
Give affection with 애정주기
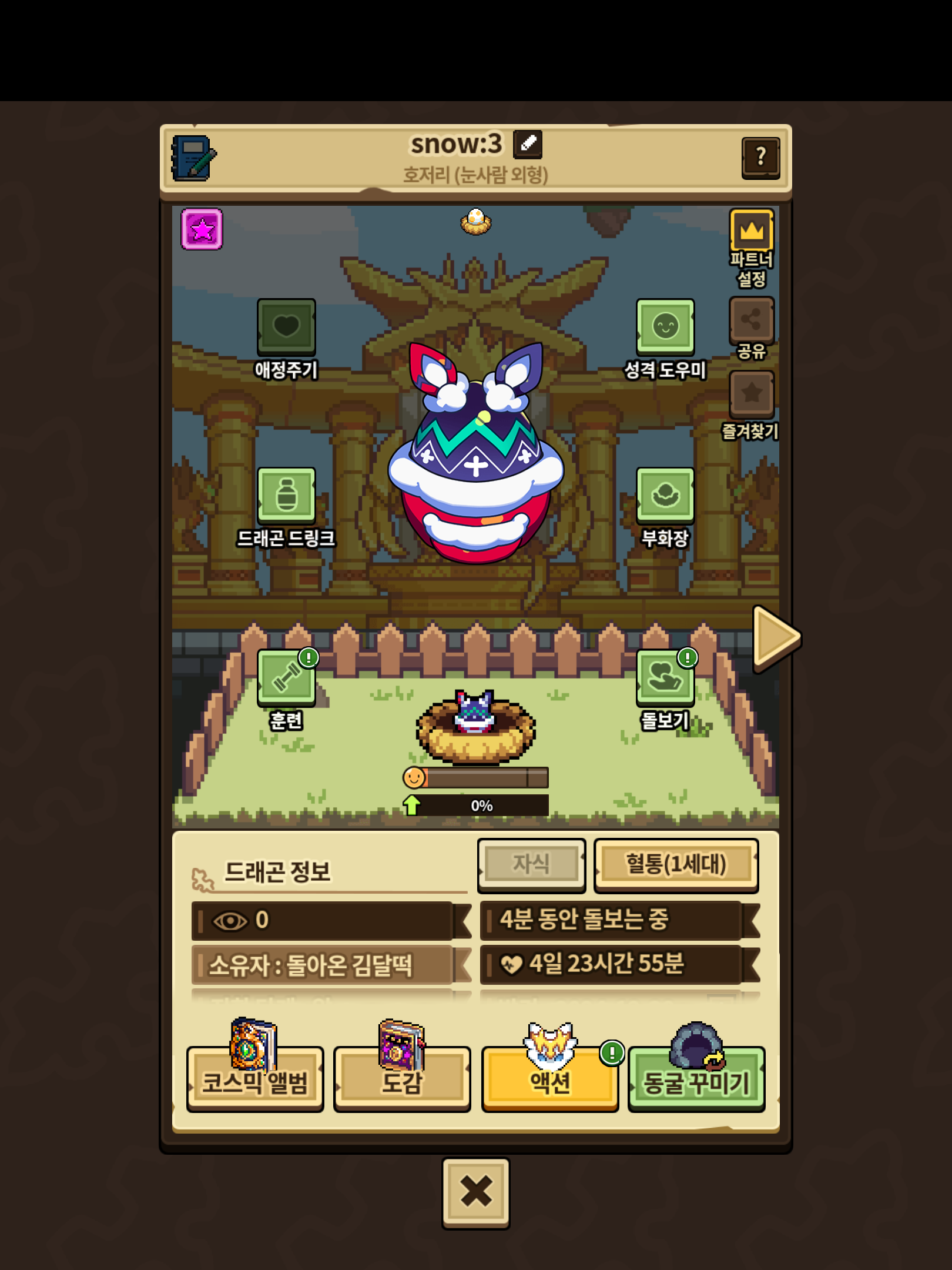pos(286,327)
